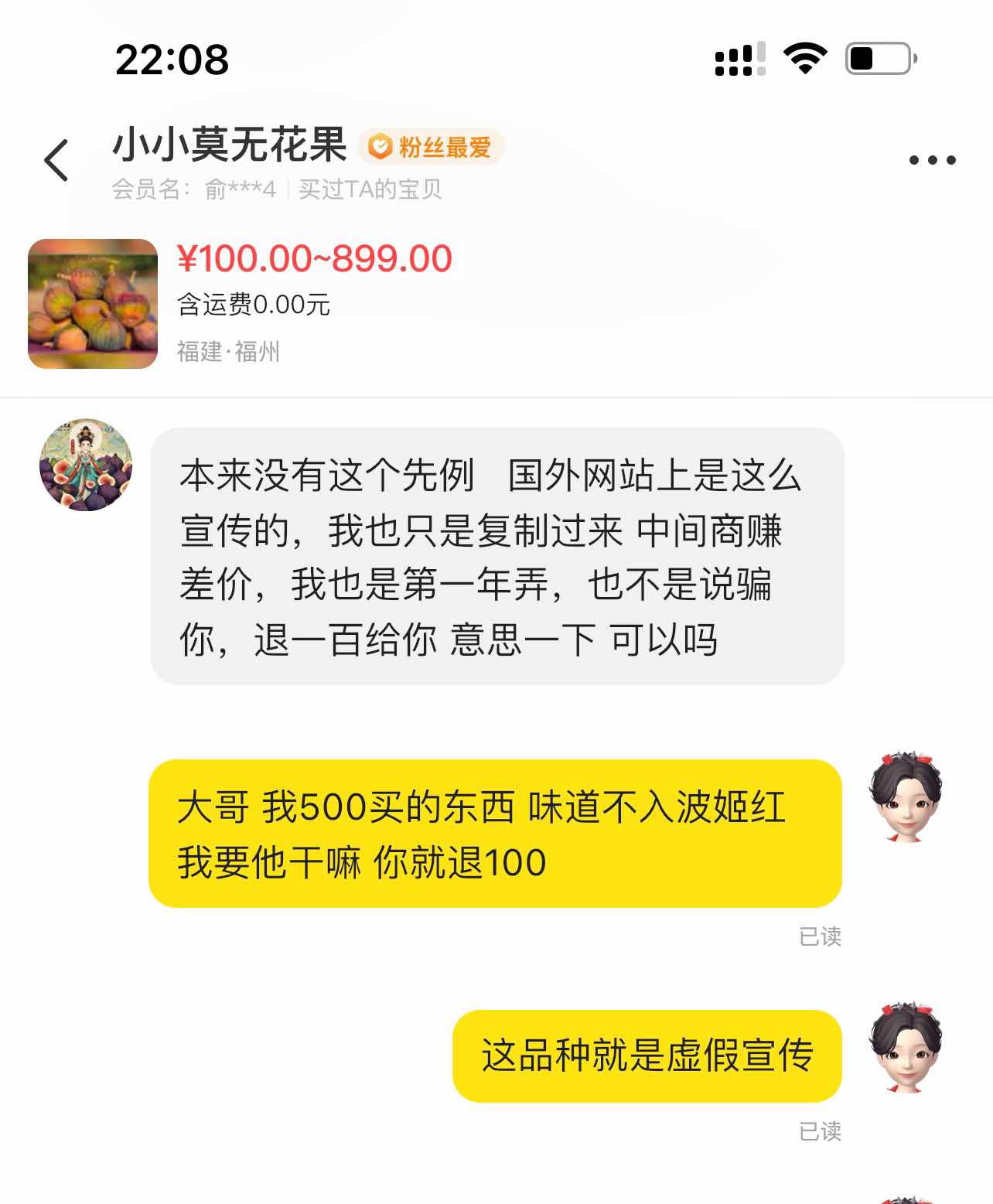The width and height of the screenshot is (993, 1204).
Task: Open the seller's avatar profile
Action: (86, 466)
